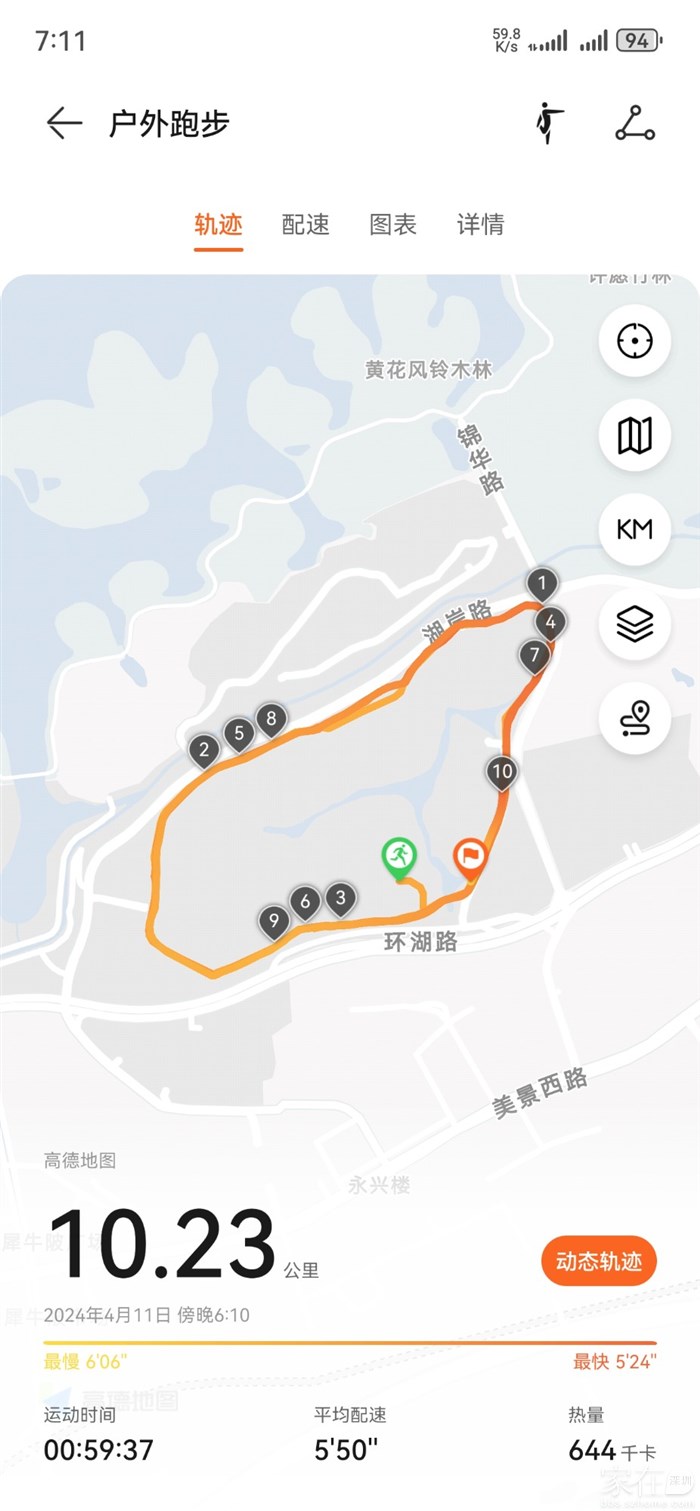View the 详情 tab
The height and width of the screenshot is (1511, 700).
click(480, 225)
